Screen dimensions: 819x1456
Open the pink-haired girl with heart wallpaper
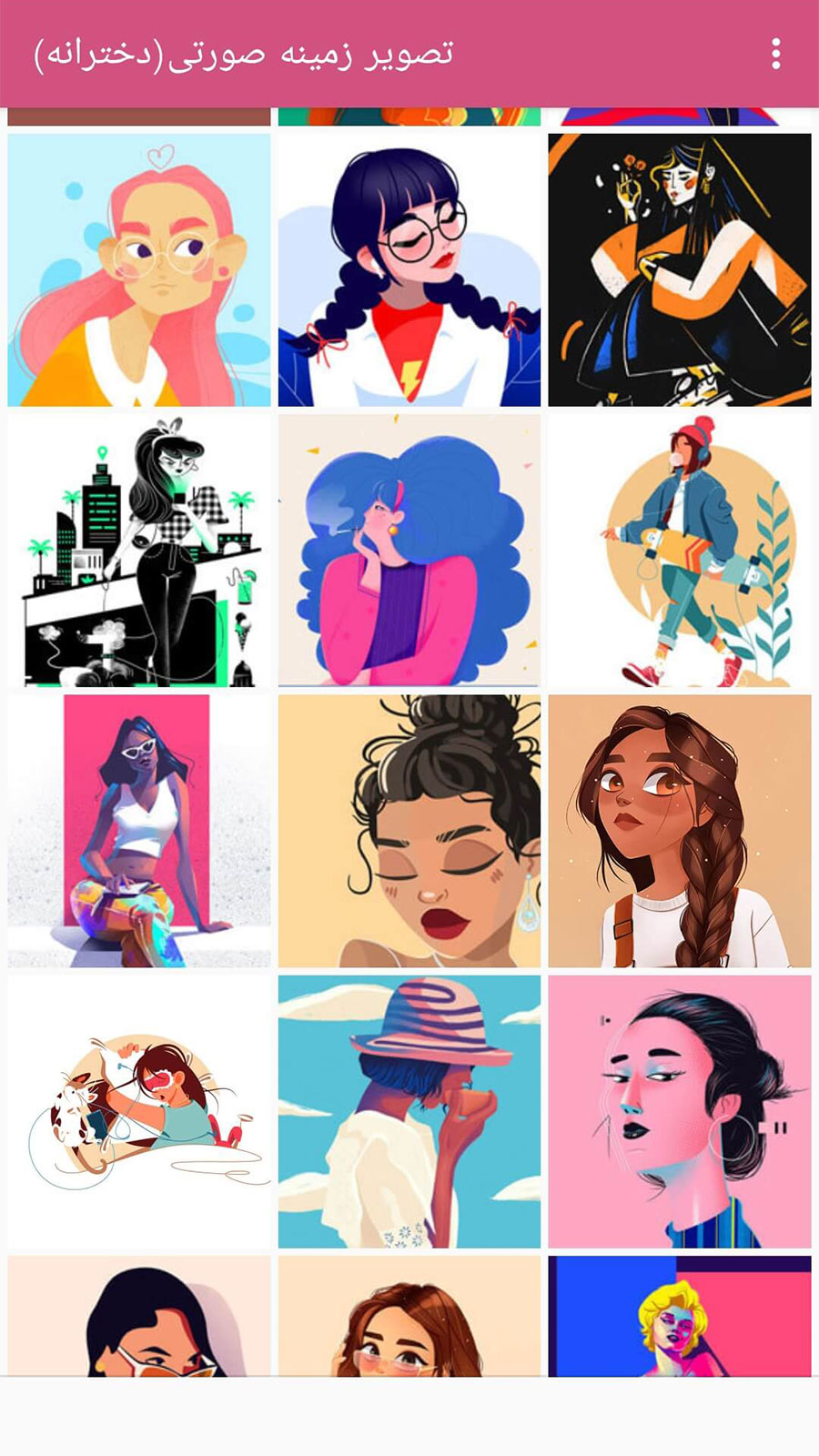[139, 270]
